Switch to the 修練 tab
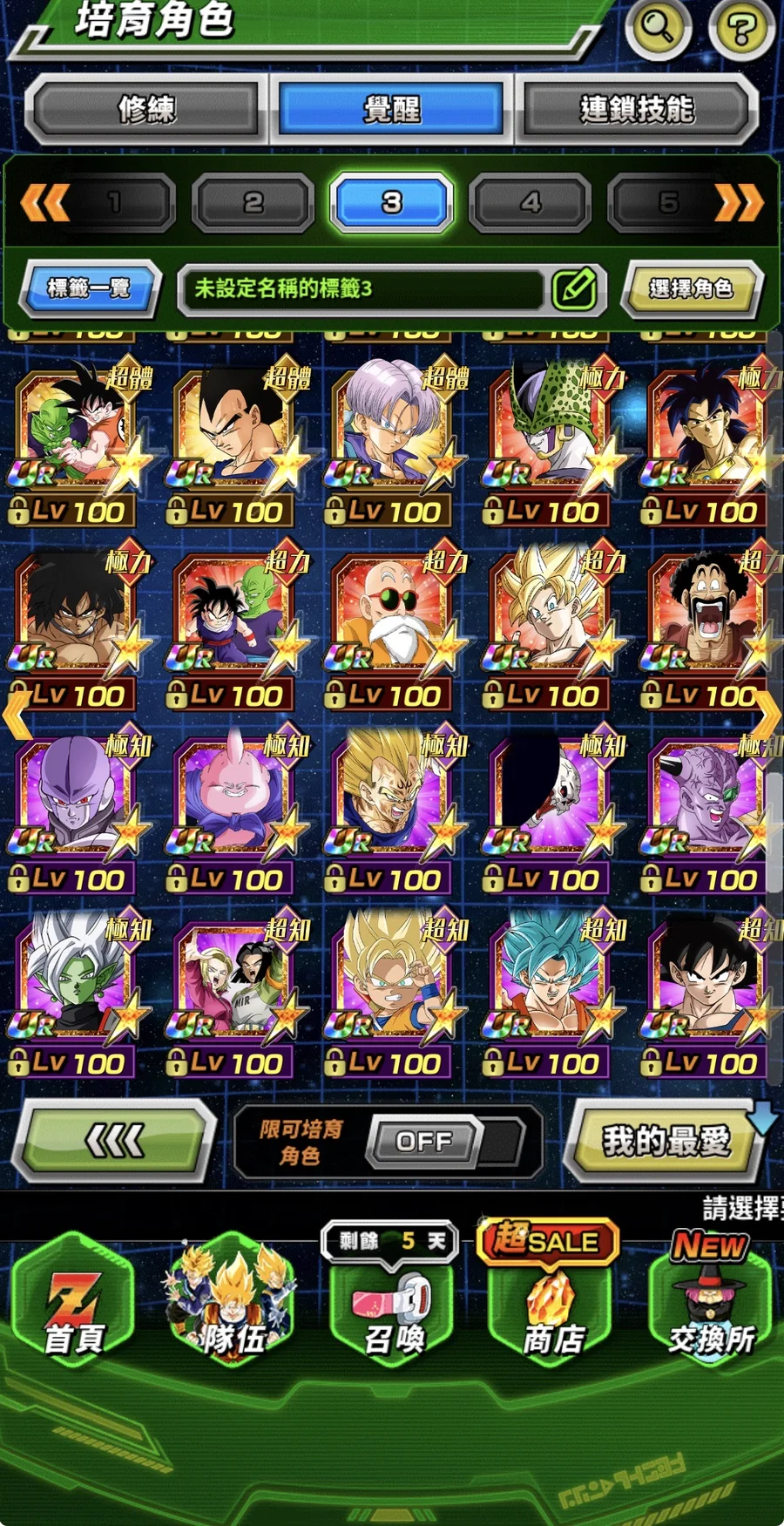The image size is (784, 1526). [x=146, y=110]
